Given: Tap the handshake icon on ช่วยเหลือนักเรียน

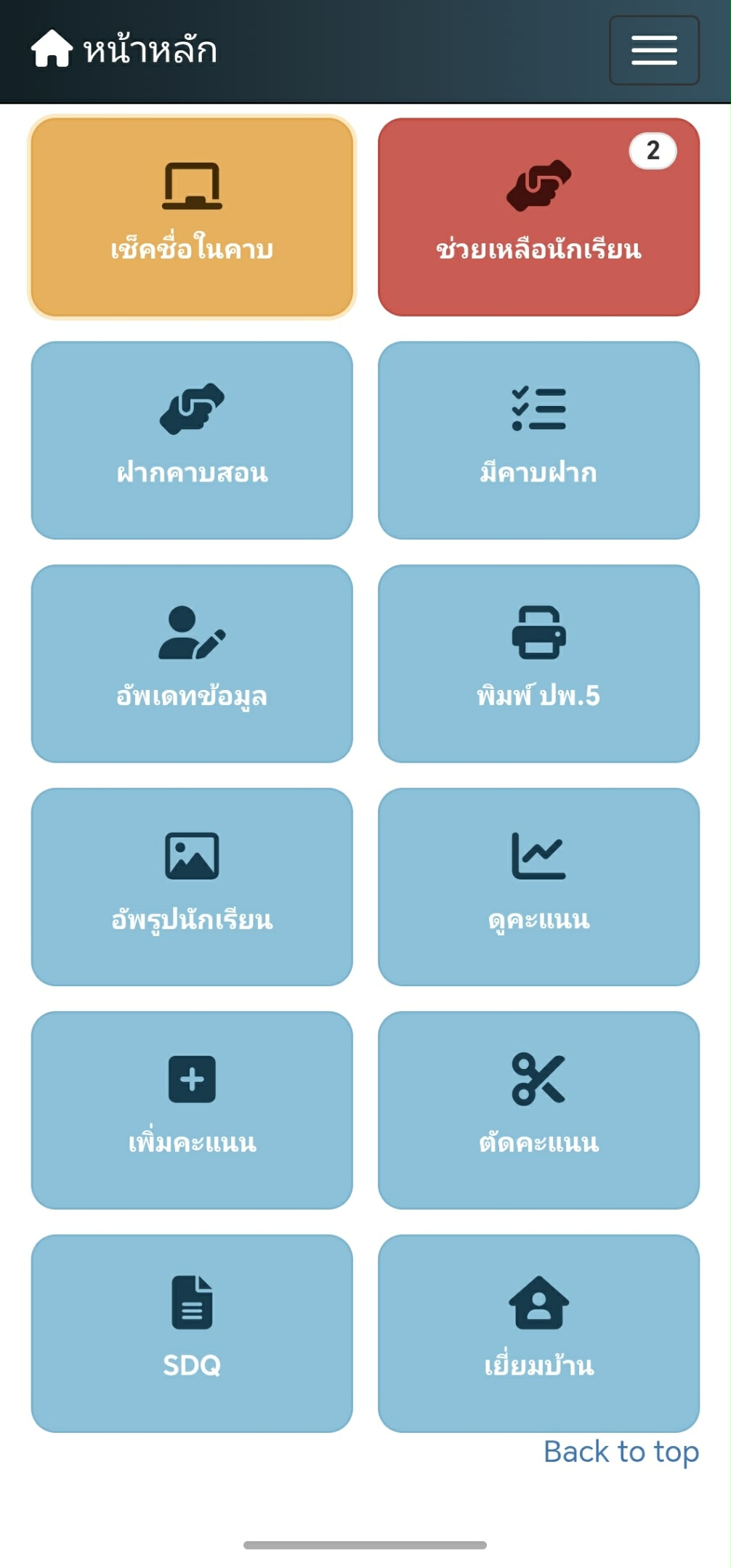Looking at the screenshot, I should tap(538, 184).
